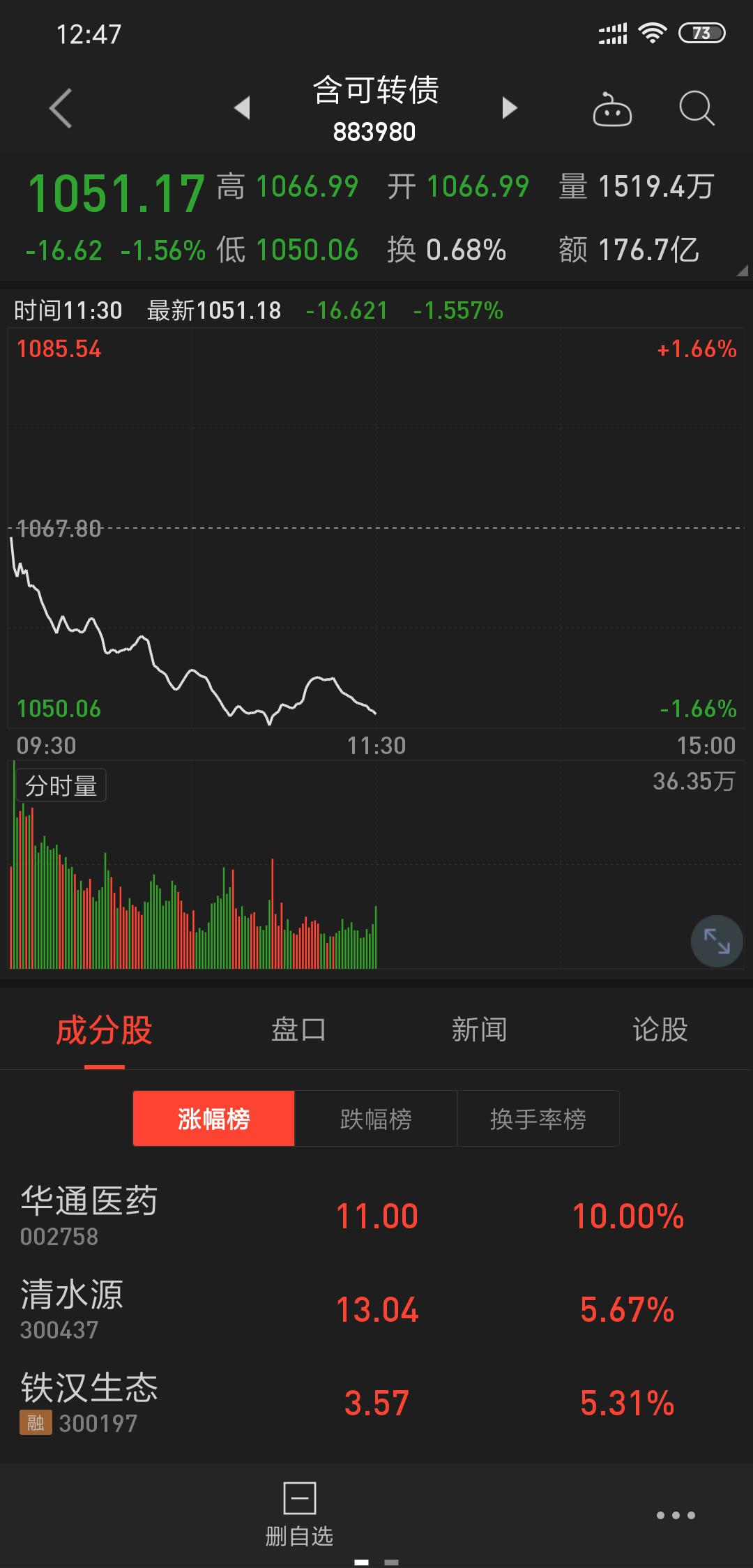Switch to the 跌幅榜 ranking

375,1118
